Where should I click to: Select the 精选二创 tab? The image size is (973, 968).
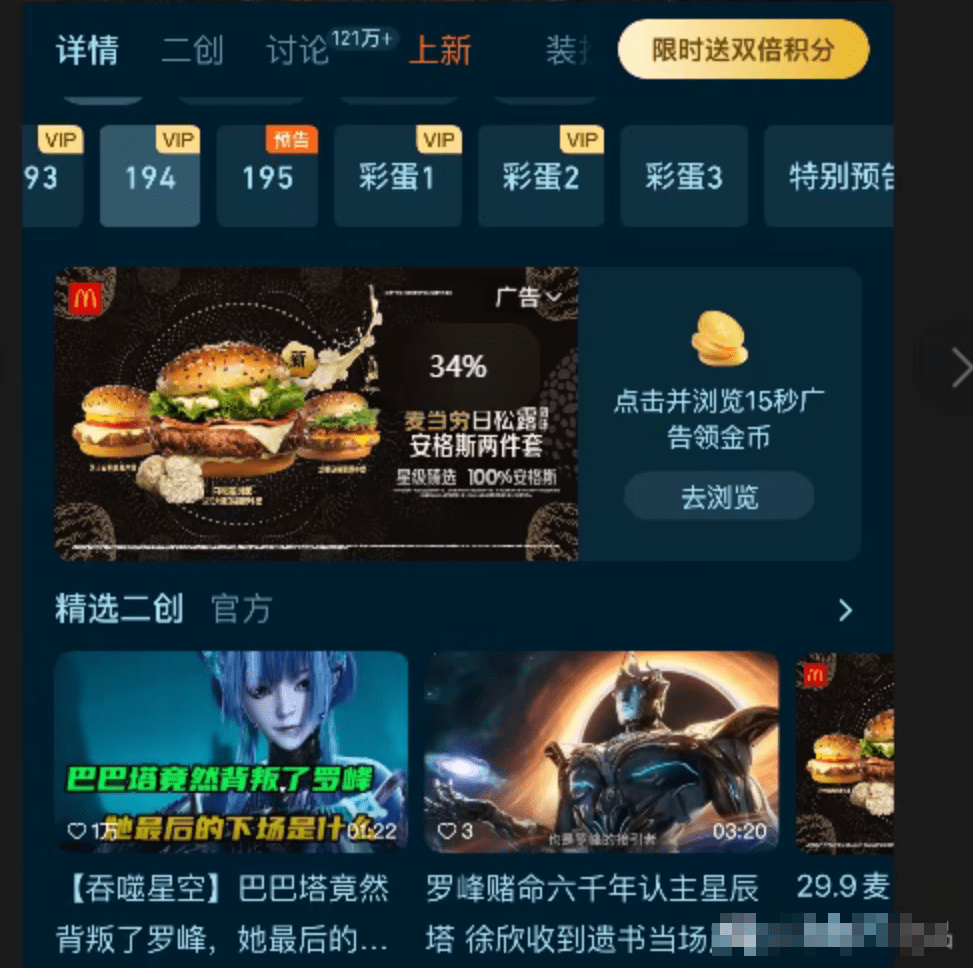(x=119, y=609)
